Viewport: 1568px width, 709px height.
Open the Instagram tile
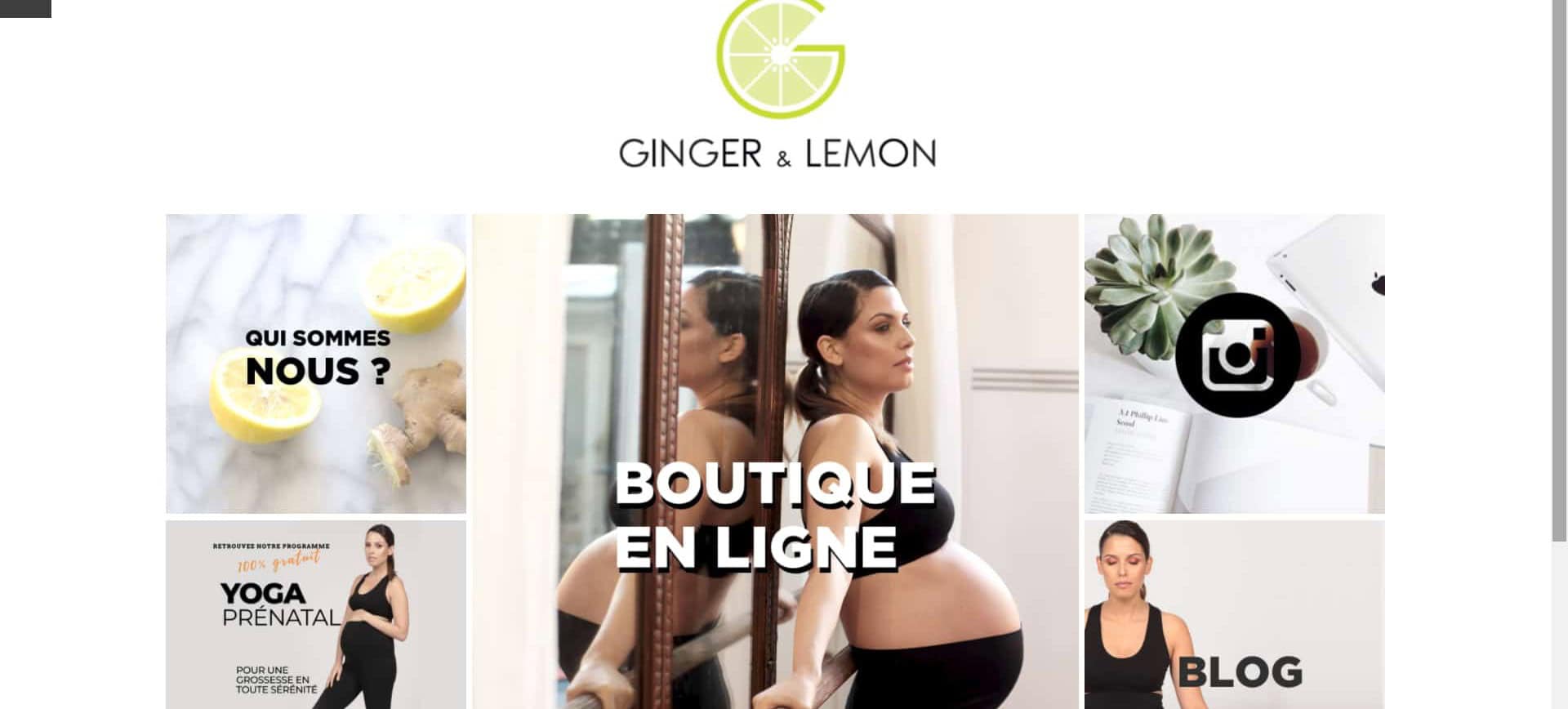pos(1234,363)
